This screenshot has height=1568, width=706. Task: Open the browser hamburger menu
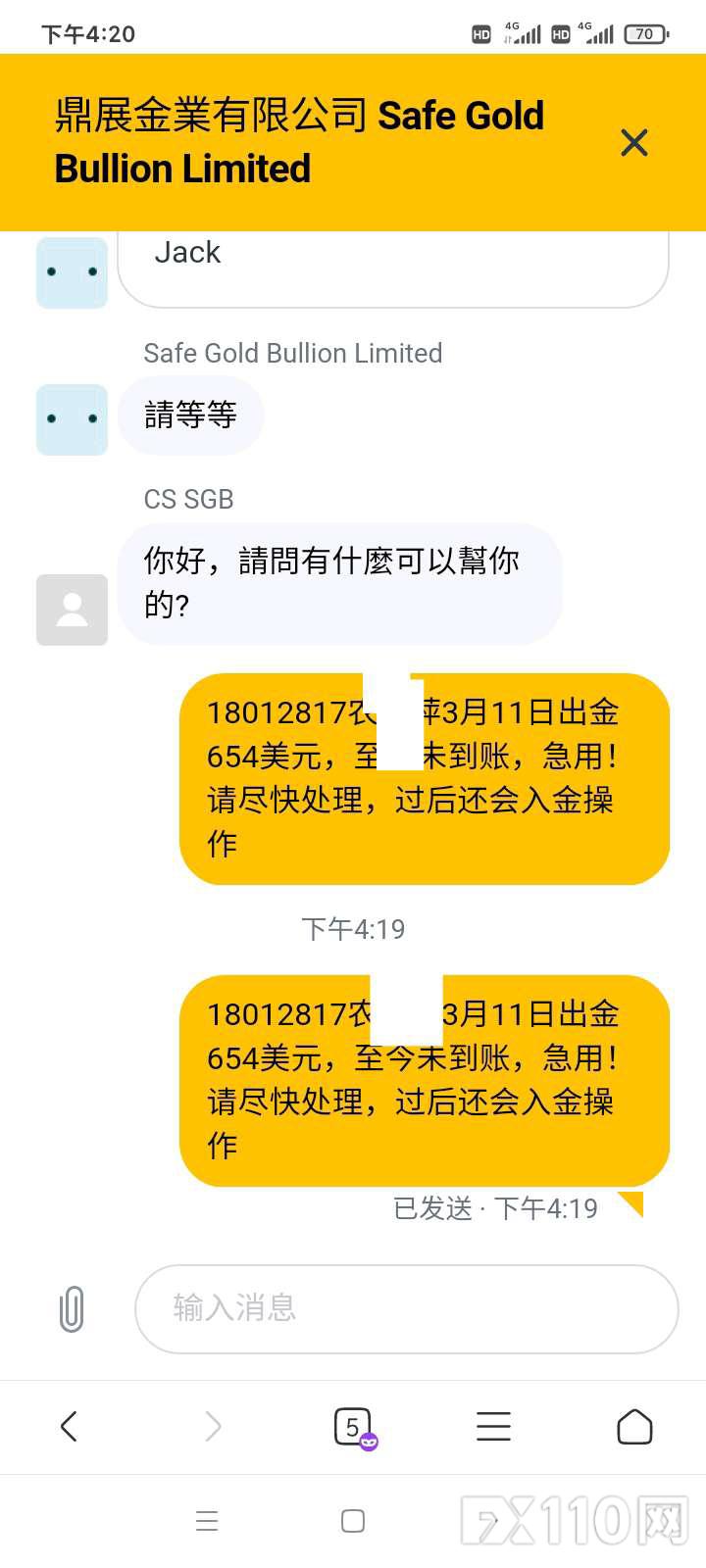(x=493, y=1427)
